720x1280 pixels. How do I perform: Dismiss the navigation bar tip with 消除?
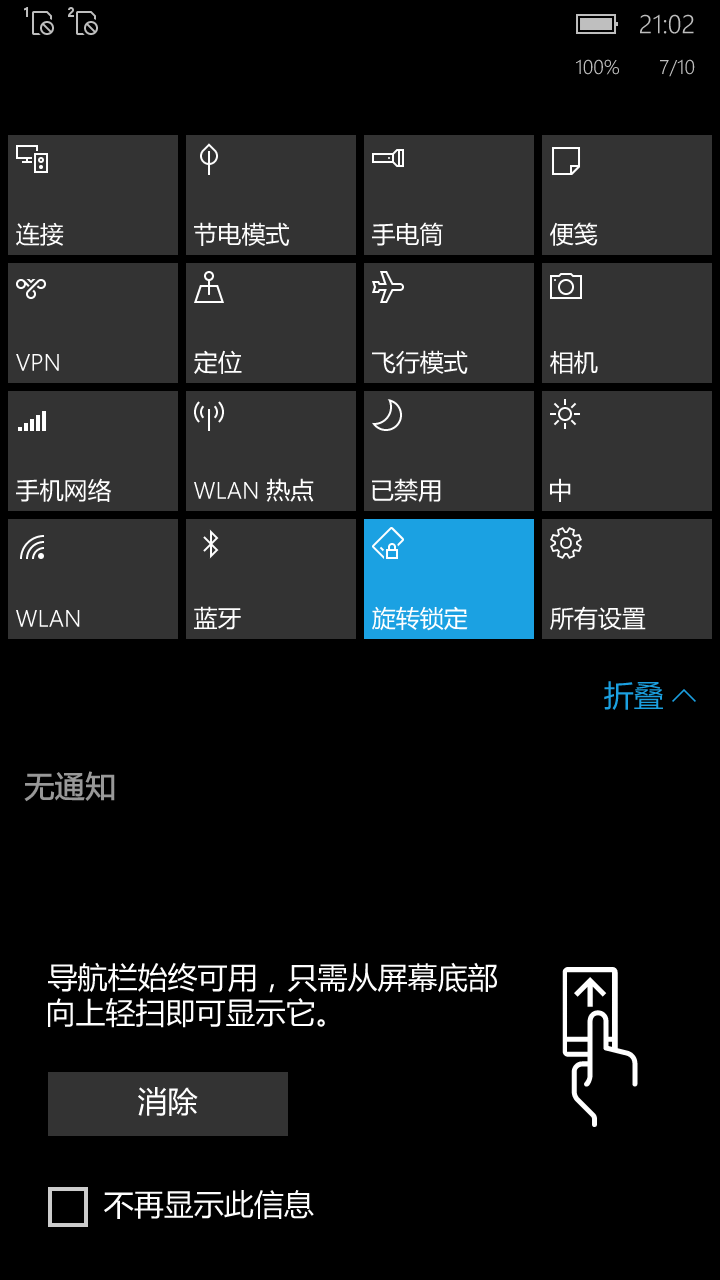pos(168,1104)
